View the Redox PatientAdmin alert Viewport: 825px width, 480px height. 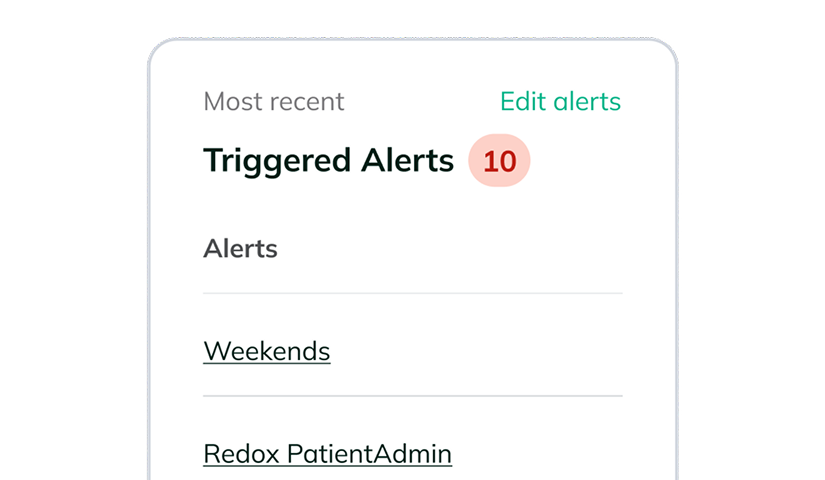point(327,454)
